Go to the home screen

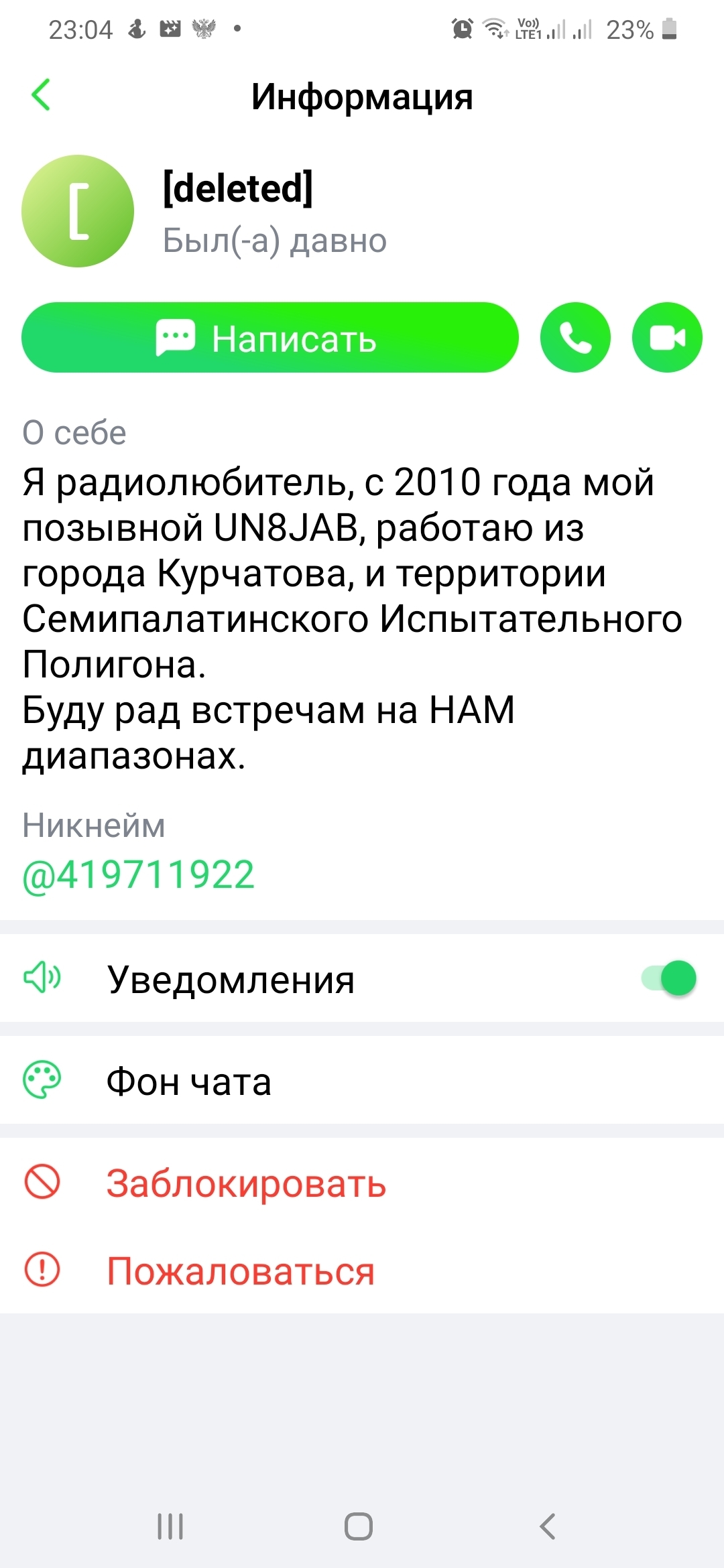[x=359, y=1526]
